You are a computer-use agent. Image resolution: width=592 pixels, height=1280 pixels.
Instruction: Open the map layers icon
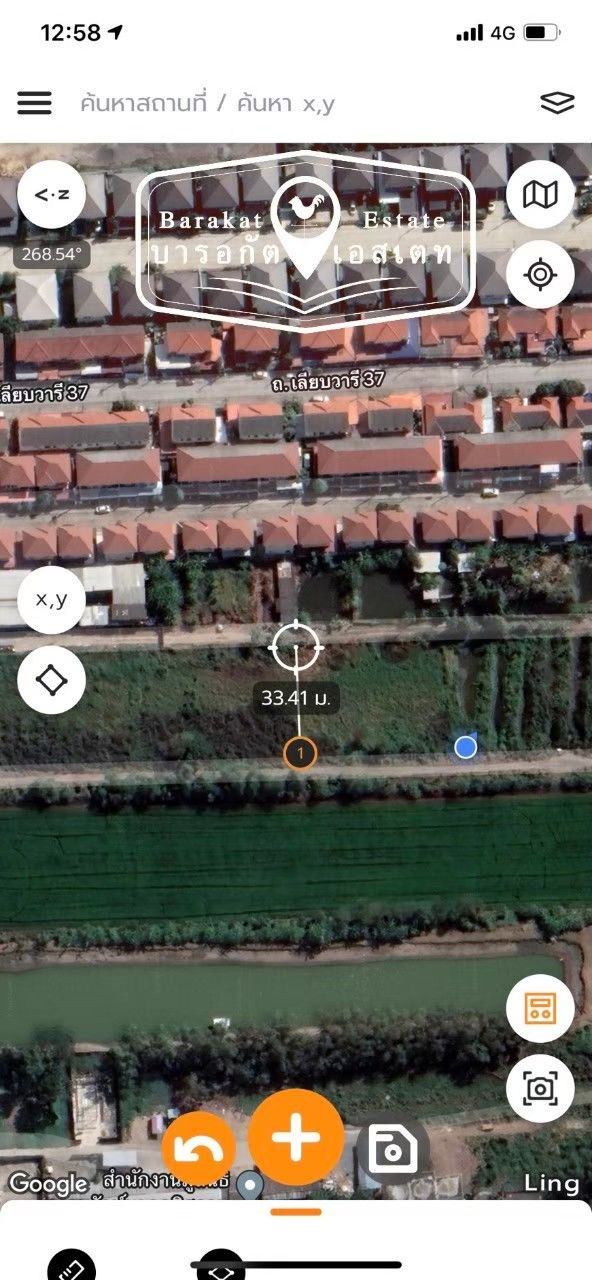pos(557,103)
